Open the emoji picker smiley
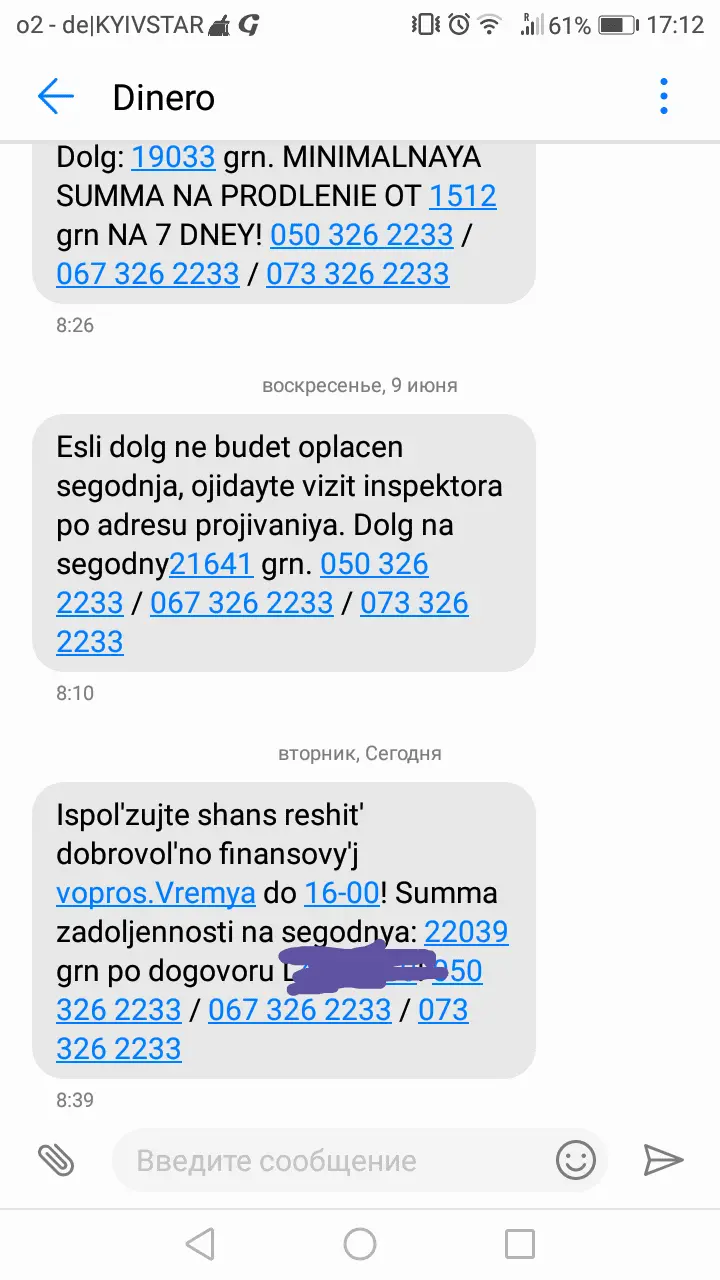Viewport: 720px width, 1280px height. pyautogui.click(x=575, y=1160)
